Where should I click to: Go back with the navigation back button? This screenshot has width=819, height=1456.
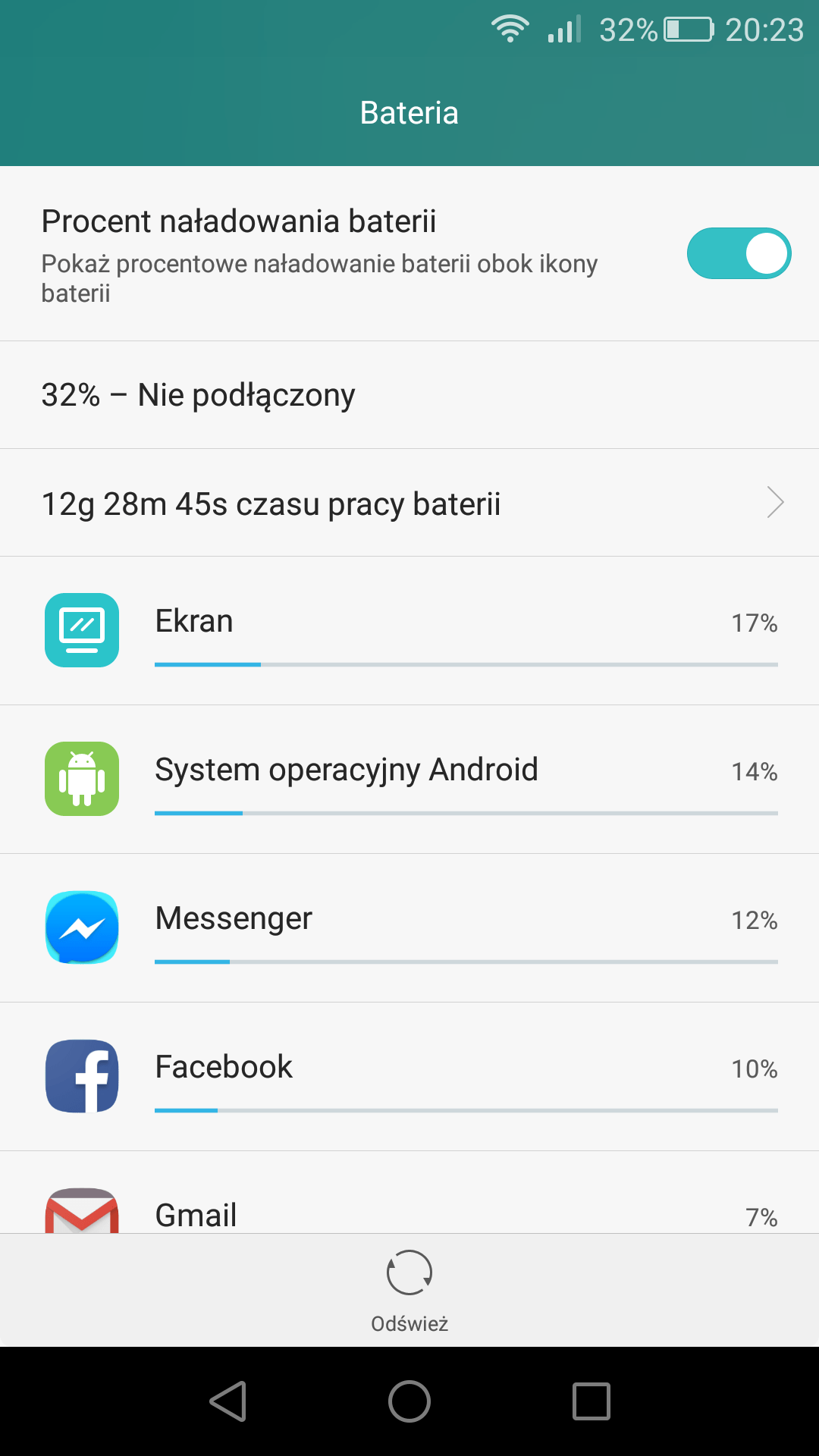(x=227, y=1401)
